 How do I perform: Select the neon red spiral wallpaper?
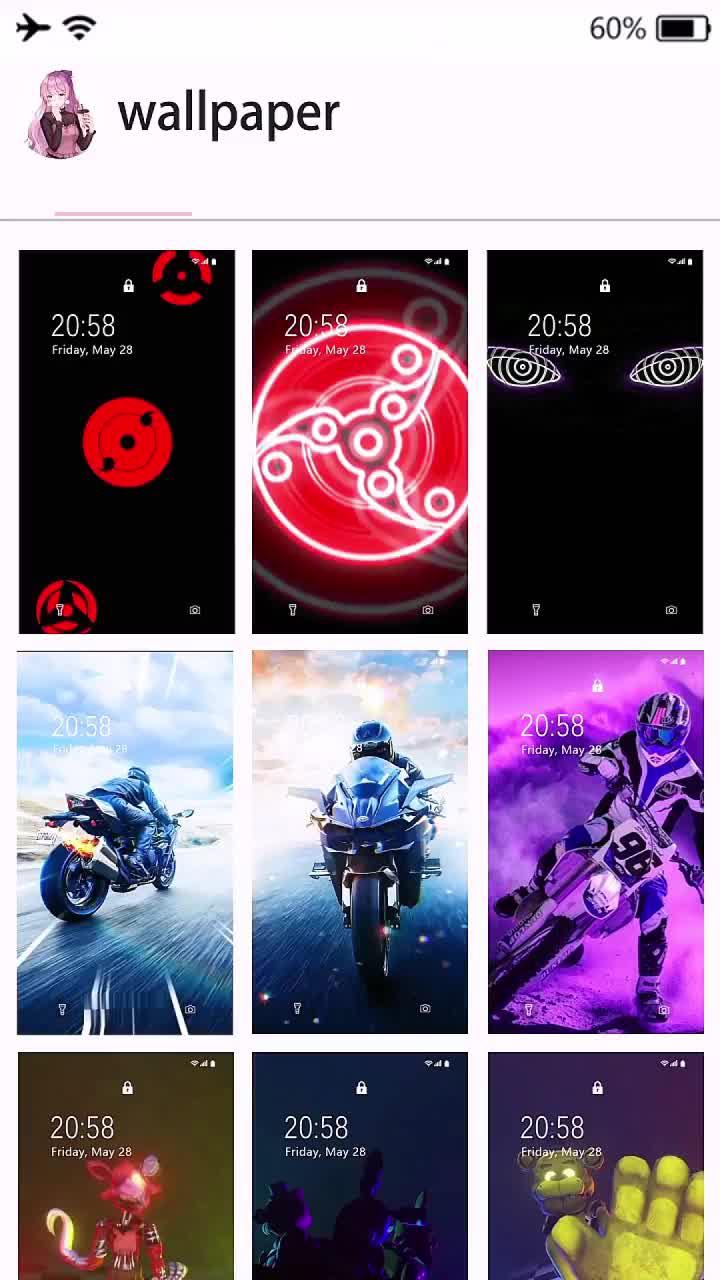360,441
